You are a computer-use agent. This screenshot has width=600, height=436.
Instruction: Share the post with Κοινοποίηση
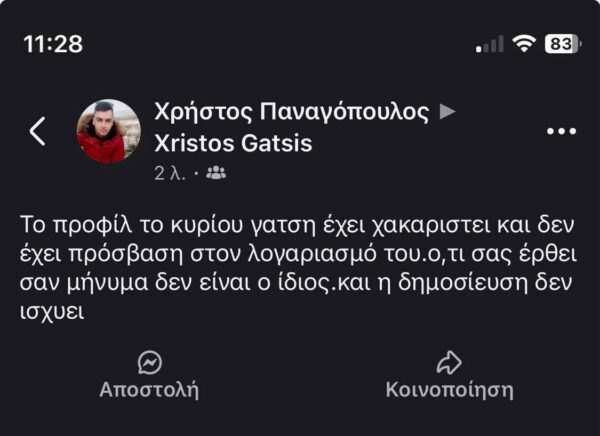point(449,376)
